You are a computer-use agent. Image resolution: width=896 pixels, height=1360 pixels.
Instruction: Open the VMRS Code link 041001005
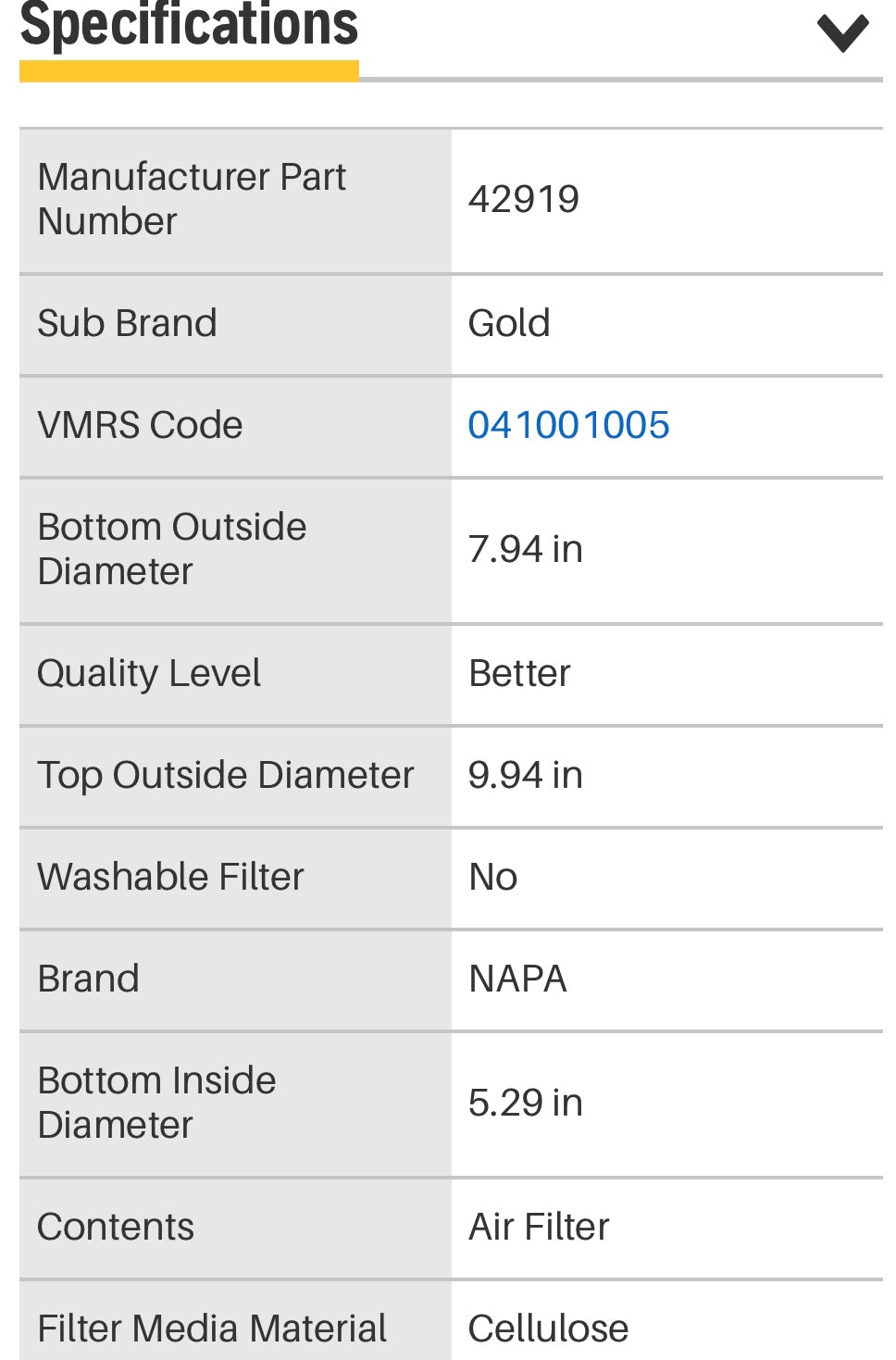(x=569, y=424)
